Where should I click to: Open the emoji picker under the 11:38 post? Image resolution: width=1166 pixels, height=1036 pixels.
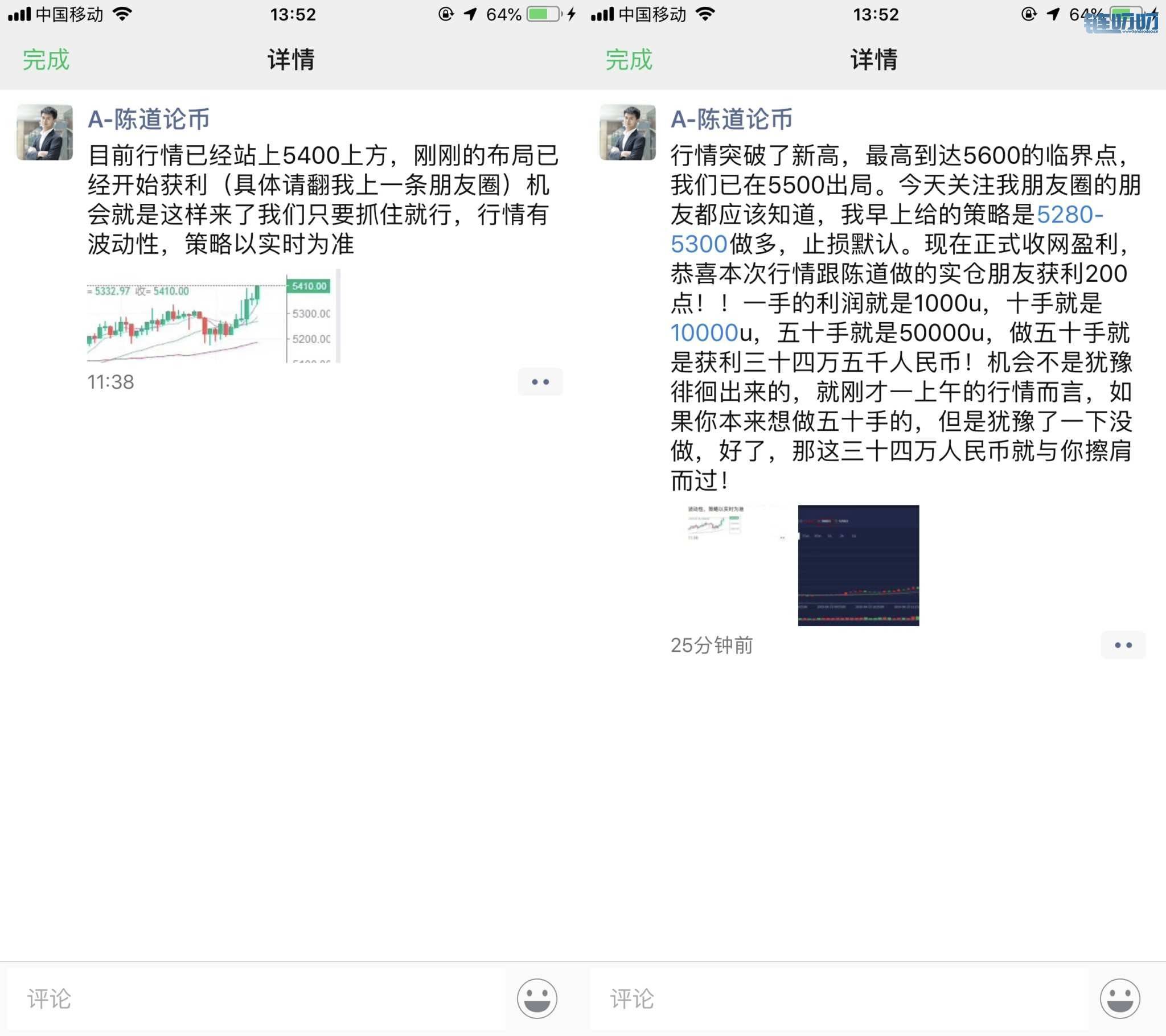(x=537, y=999)
